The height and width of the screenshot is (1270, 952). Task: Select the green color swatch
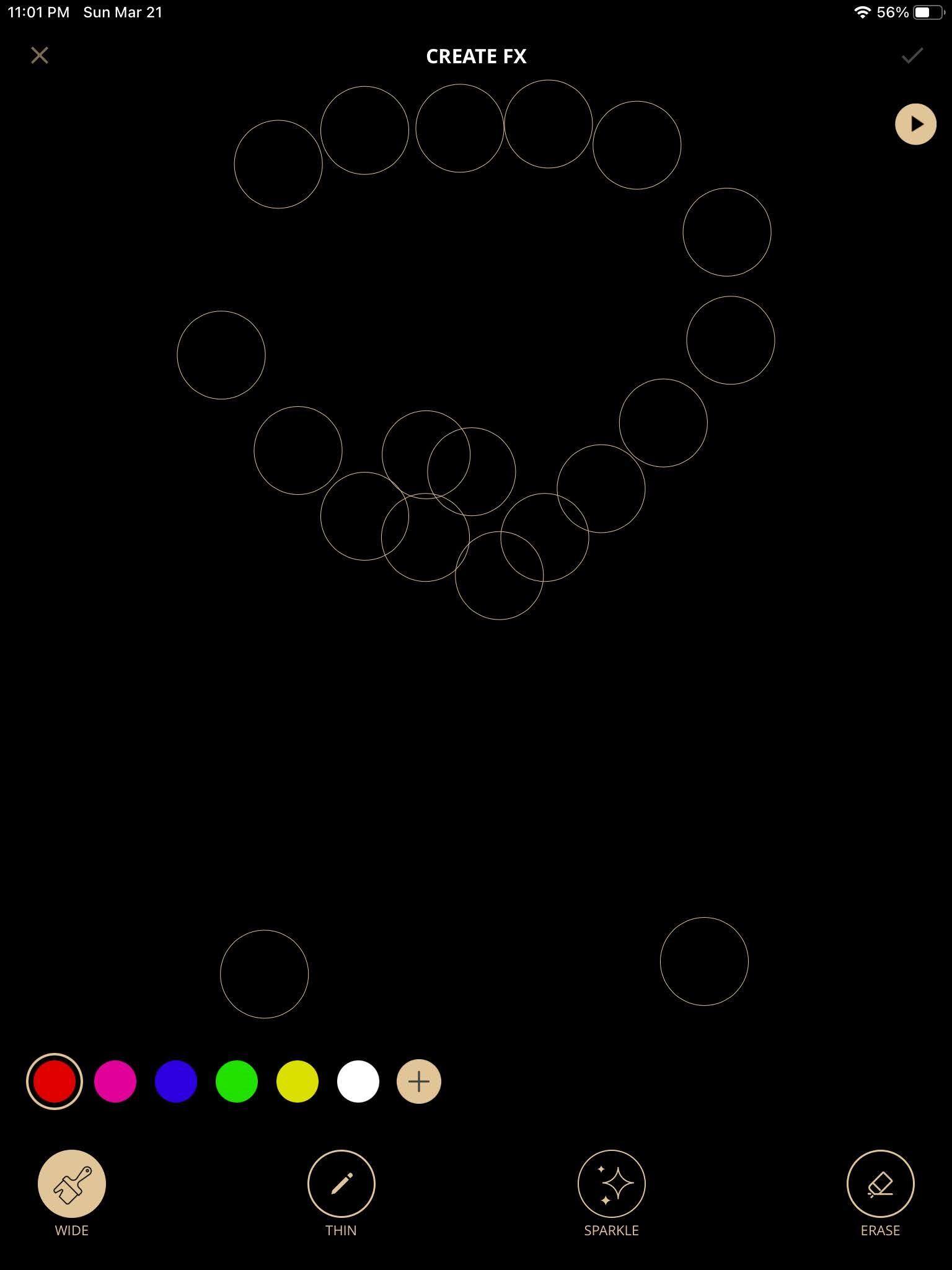[237, 1081]
